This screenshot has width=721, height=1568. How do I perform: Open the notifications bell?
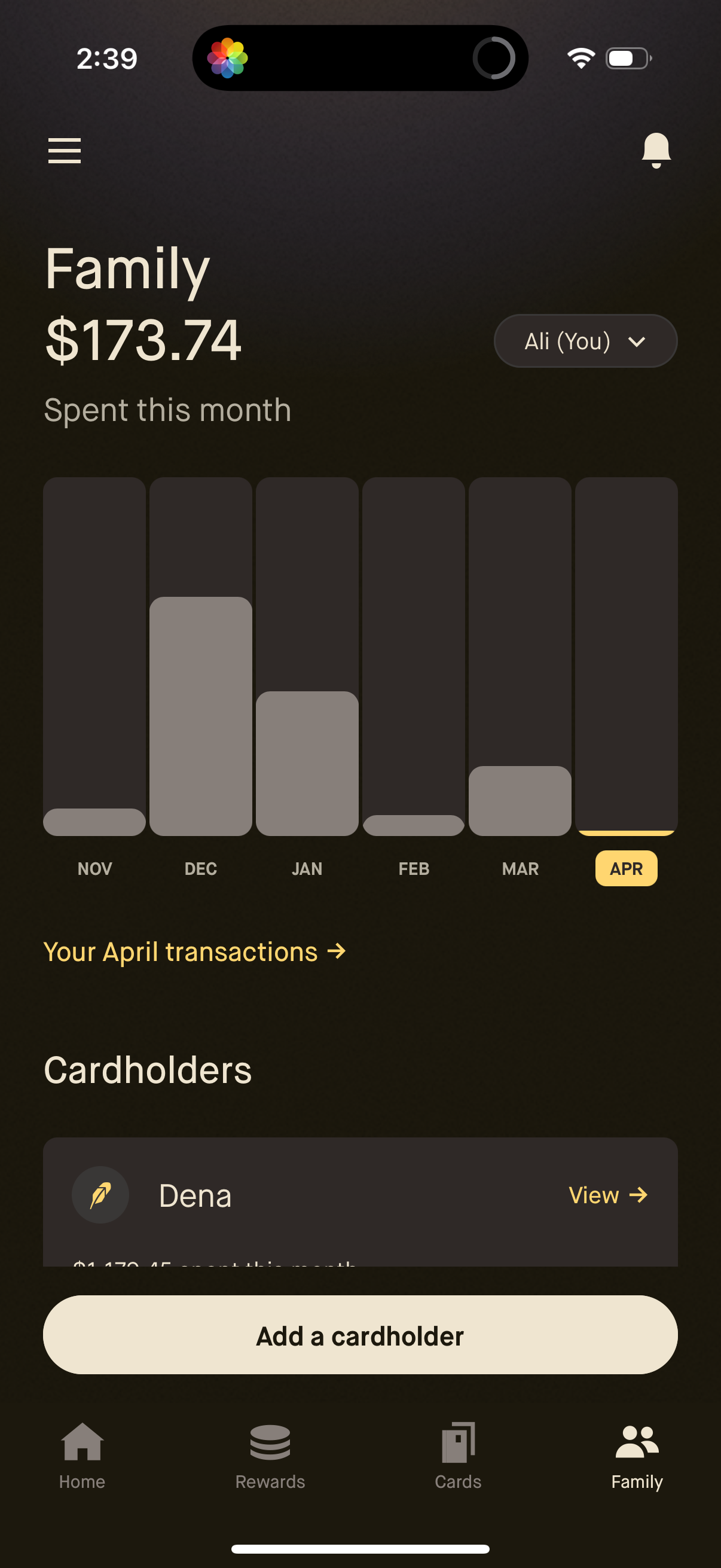(x=656, y=150)
